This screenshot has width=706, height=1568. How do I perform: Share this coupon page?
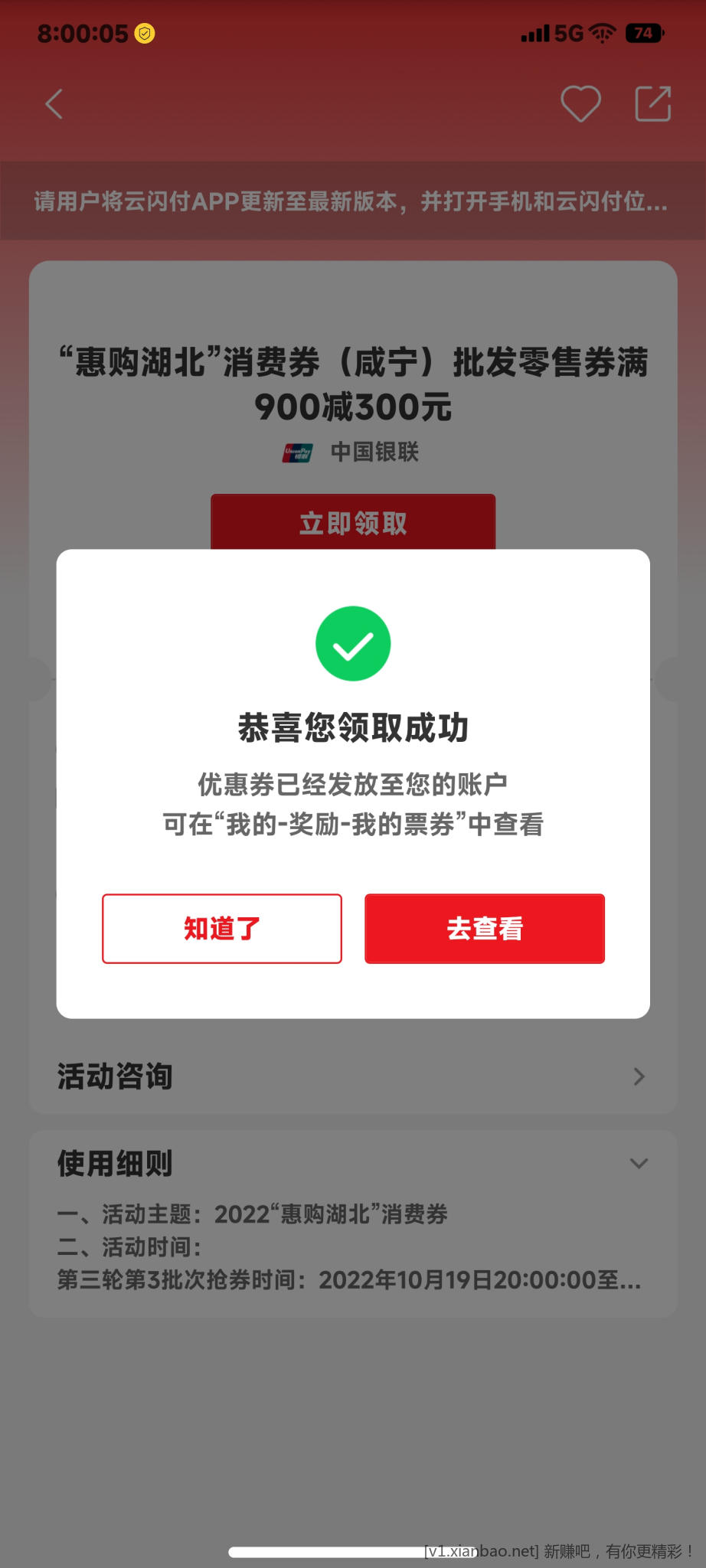coord(653,104)
